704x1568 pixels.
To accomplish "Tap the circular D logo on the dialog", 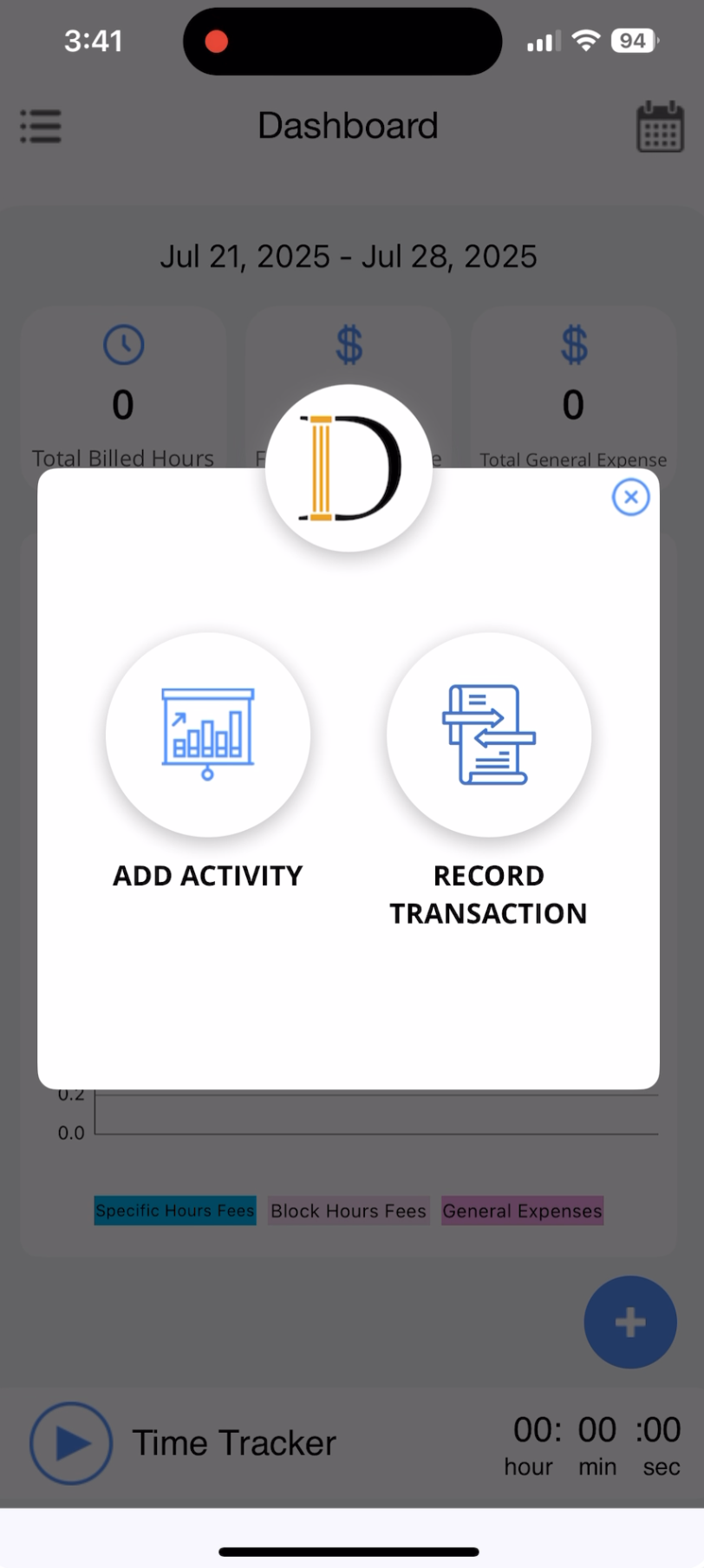I will click(x=348, y=467).
